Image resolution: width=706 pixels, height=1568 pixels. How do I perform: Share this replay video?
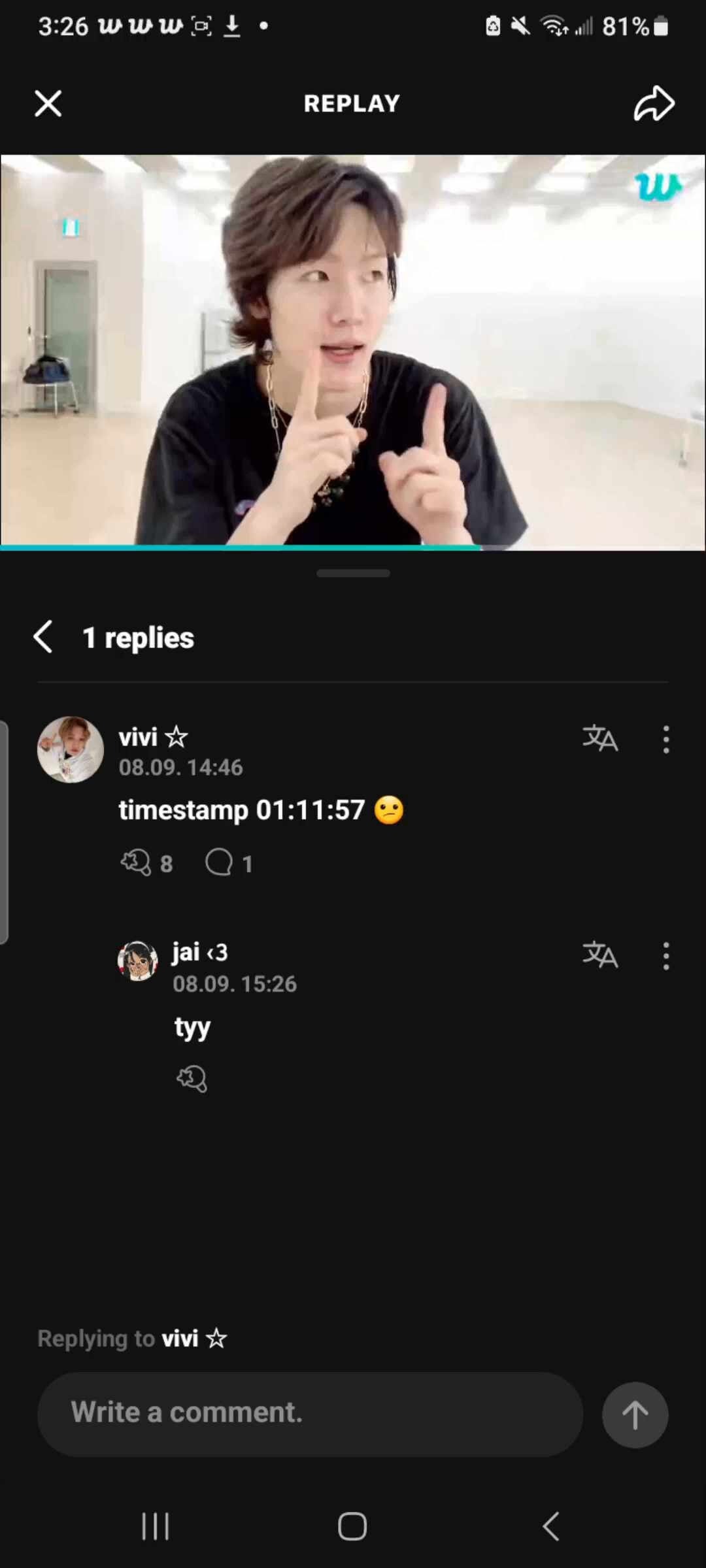click(654, 104)
